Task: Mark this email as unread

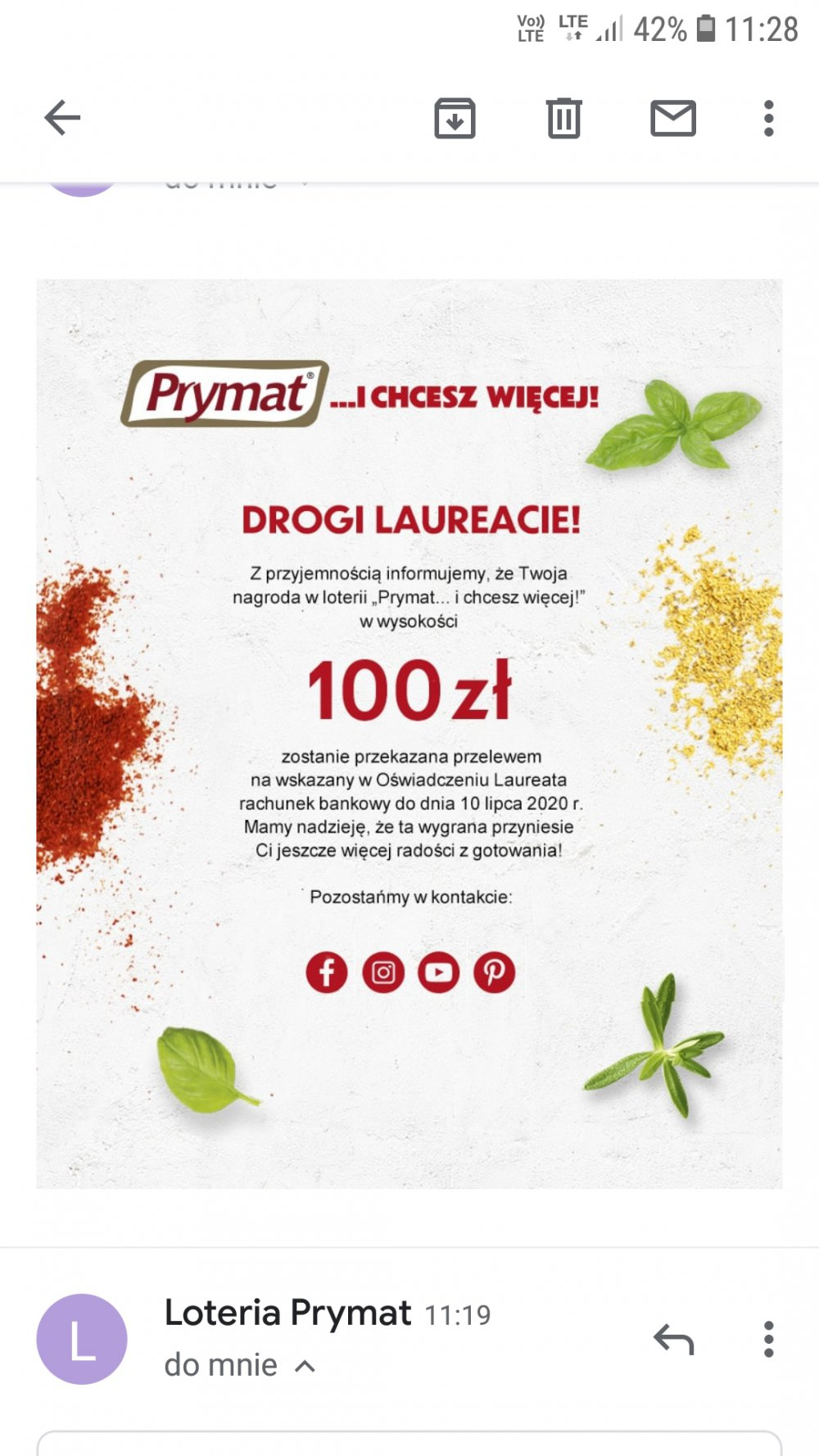Action: tap(673, 119)
